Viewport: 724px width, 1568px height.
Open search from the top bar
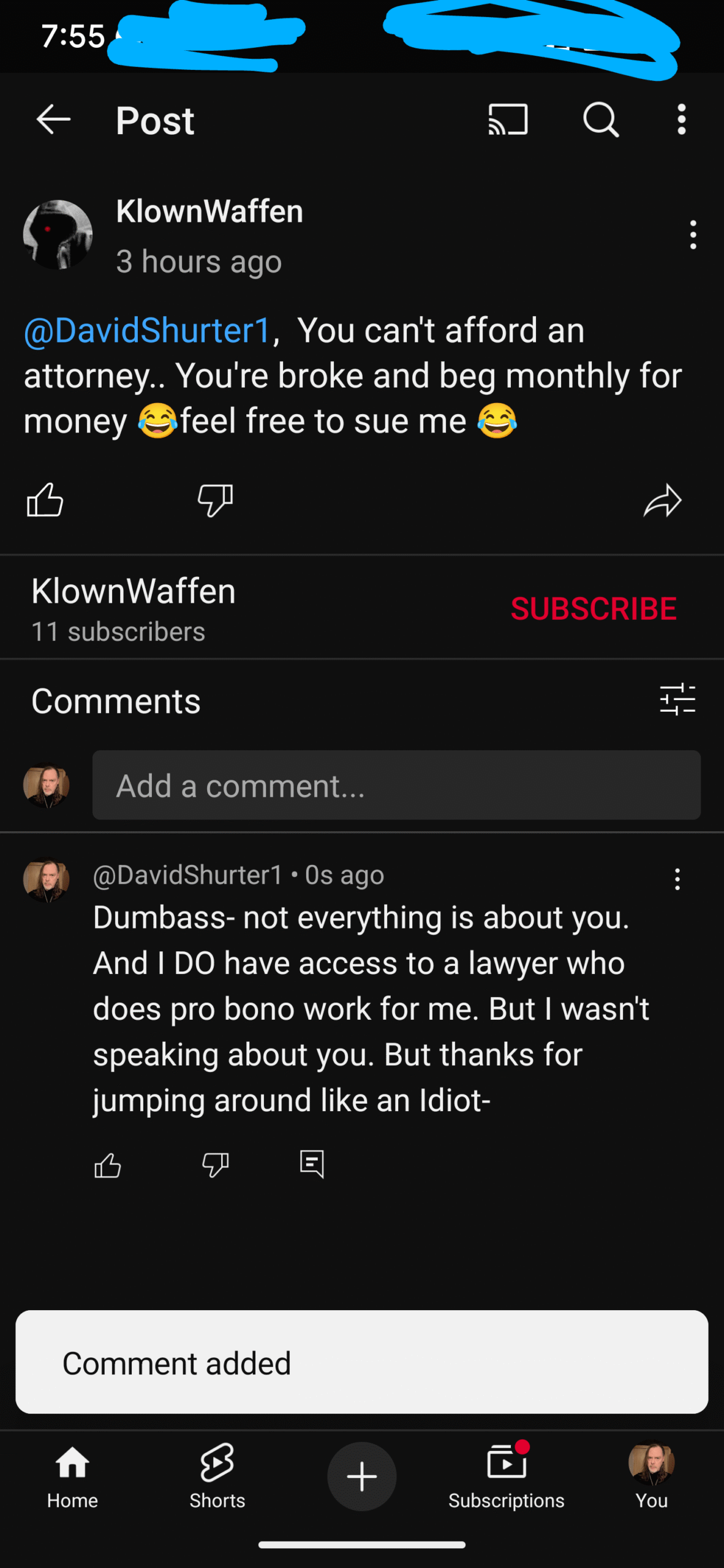pyautogui.click(x=601, y=119)
